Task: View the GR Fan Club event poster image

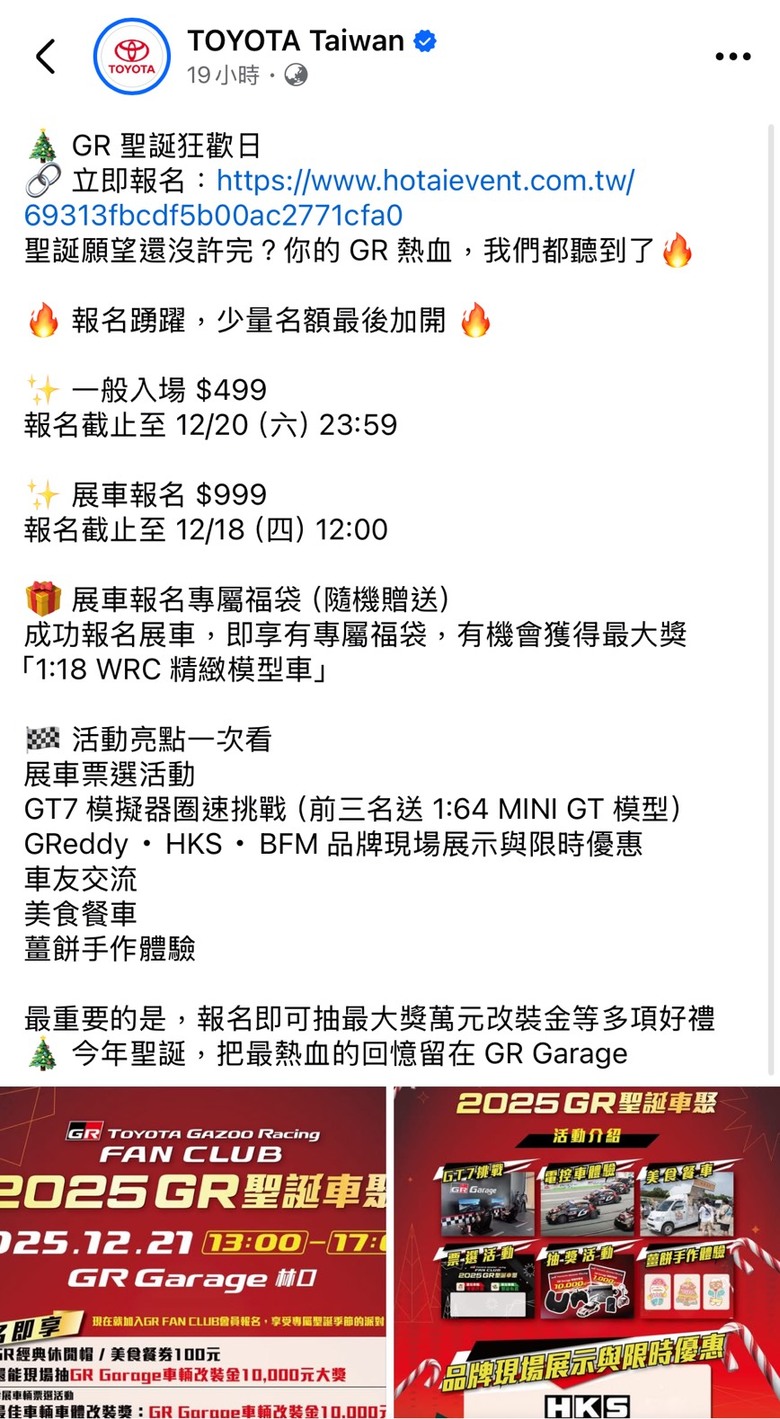Action: coord(193,1252)
